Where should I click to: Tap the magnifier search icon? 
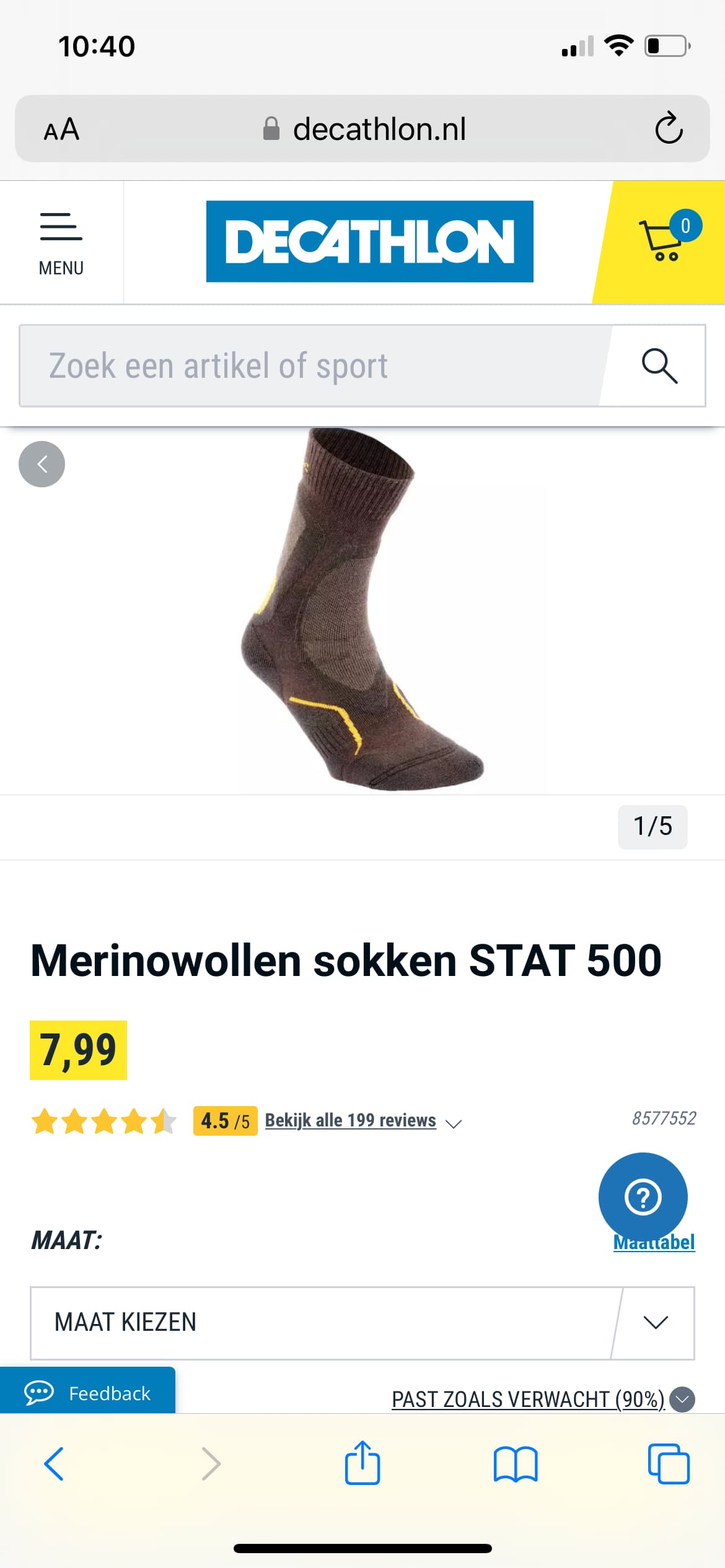659,365
